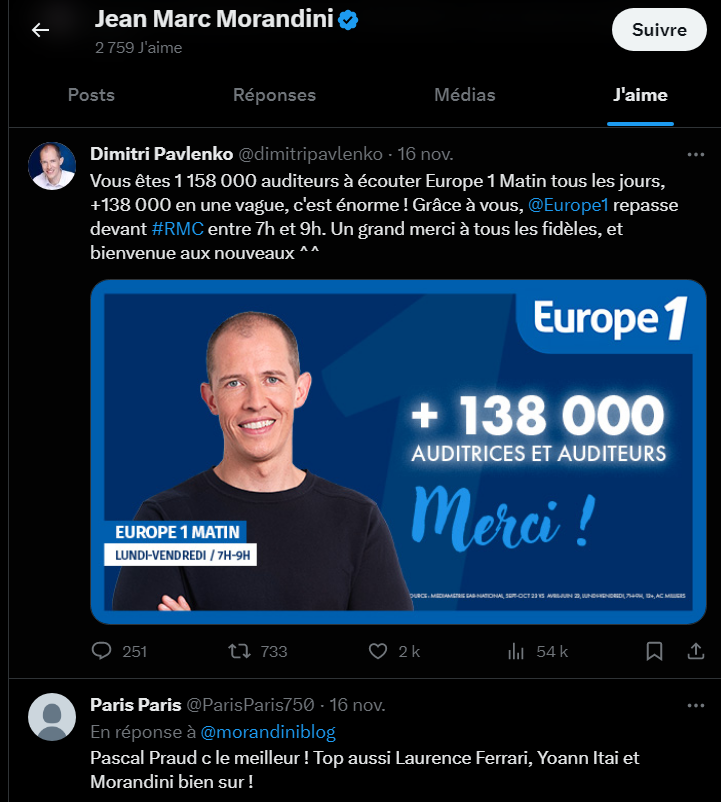
Task: Open the Europe 1 image in Pavlenko's post
Action: coord(398,451)
